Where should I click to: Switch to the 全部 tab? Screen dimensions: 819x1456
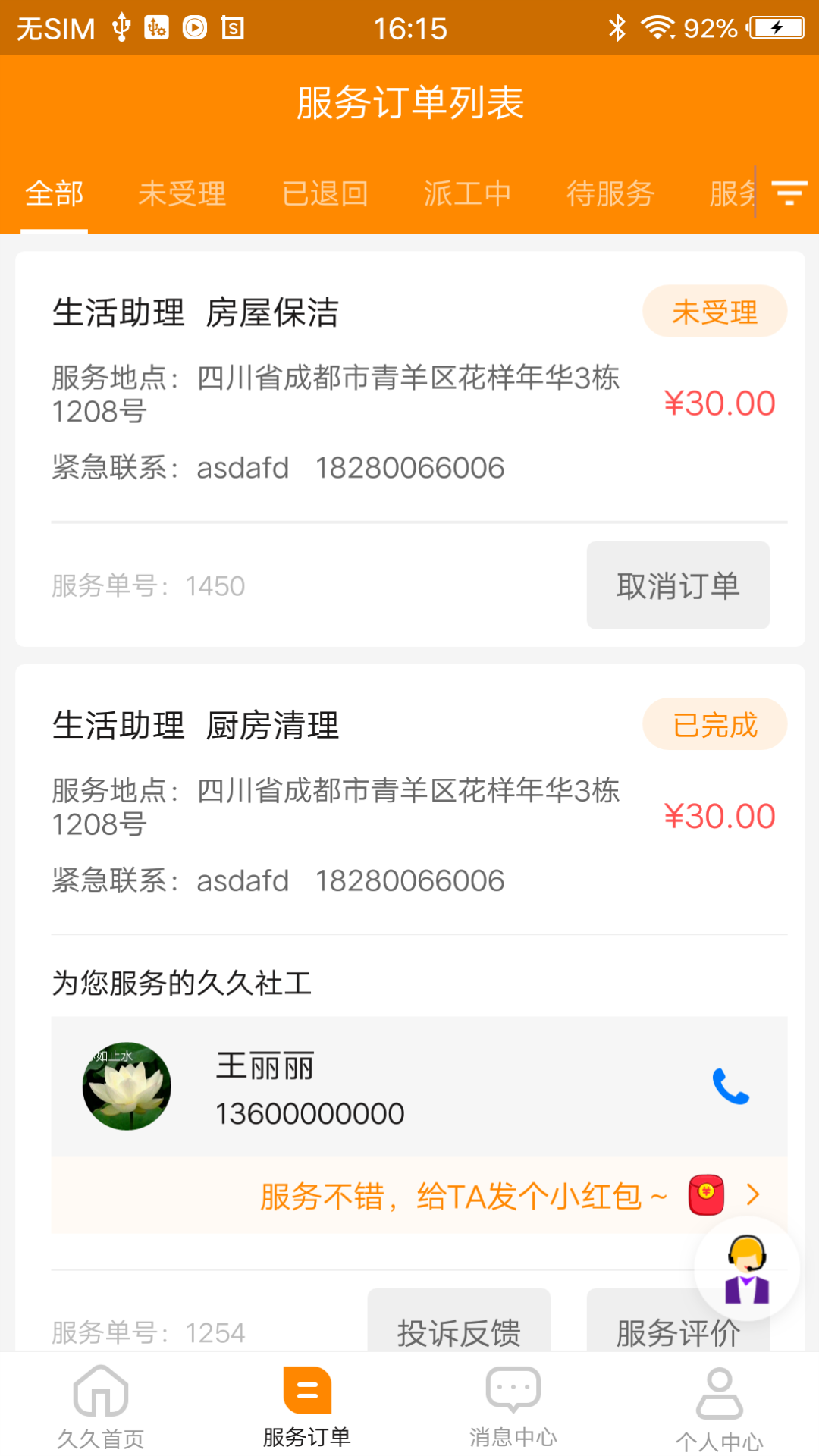tap(55, 194)
